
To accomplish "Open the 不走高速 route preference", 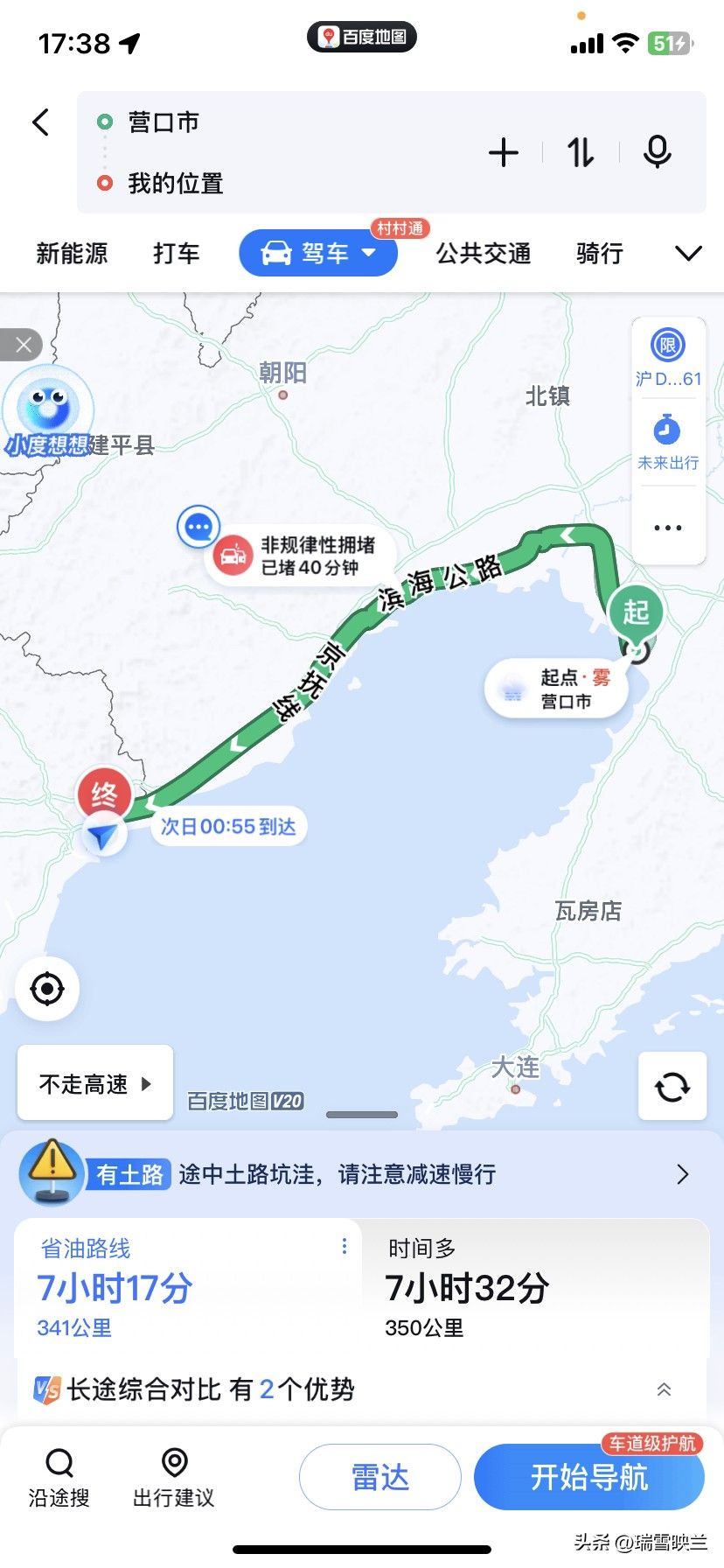I will coord(95,1083).
